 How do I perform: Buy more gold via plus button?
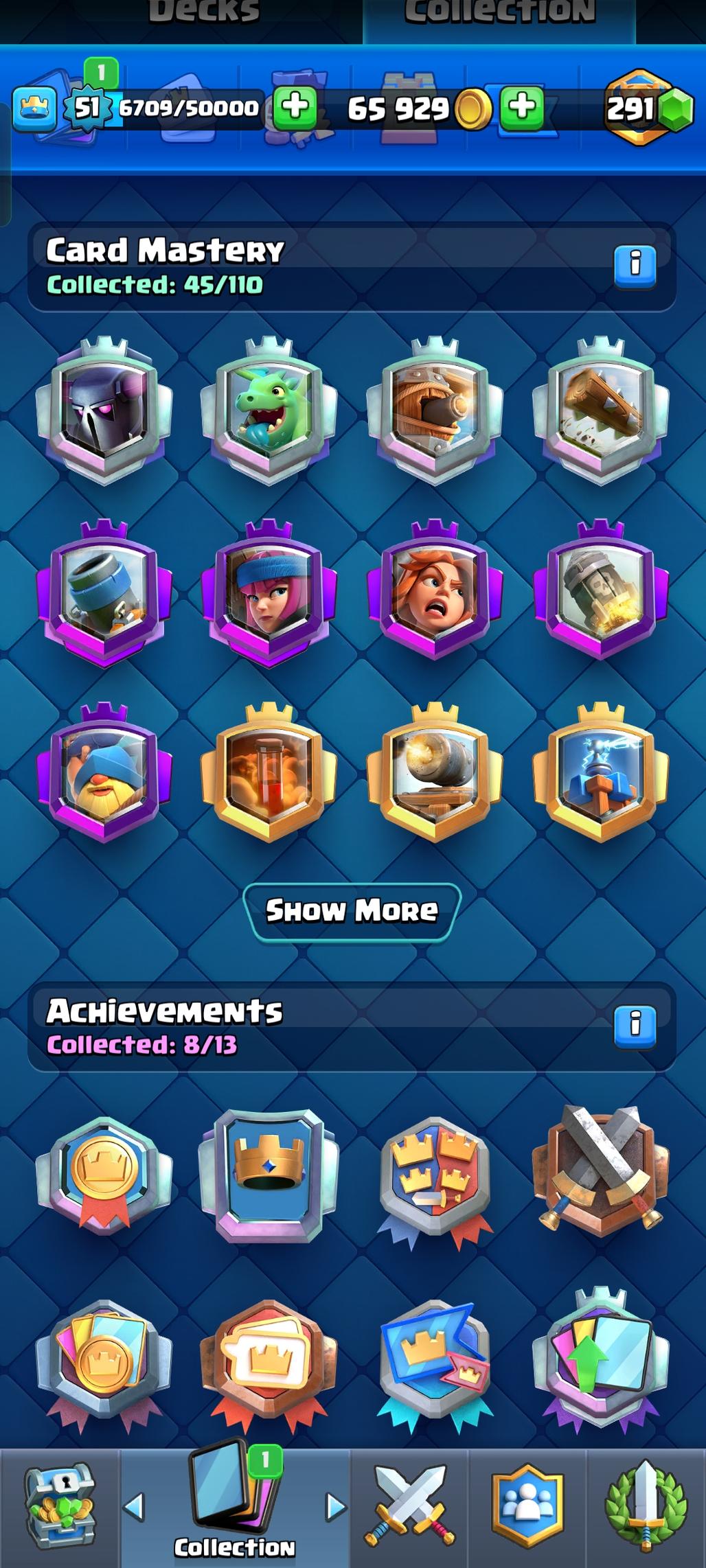522,108
